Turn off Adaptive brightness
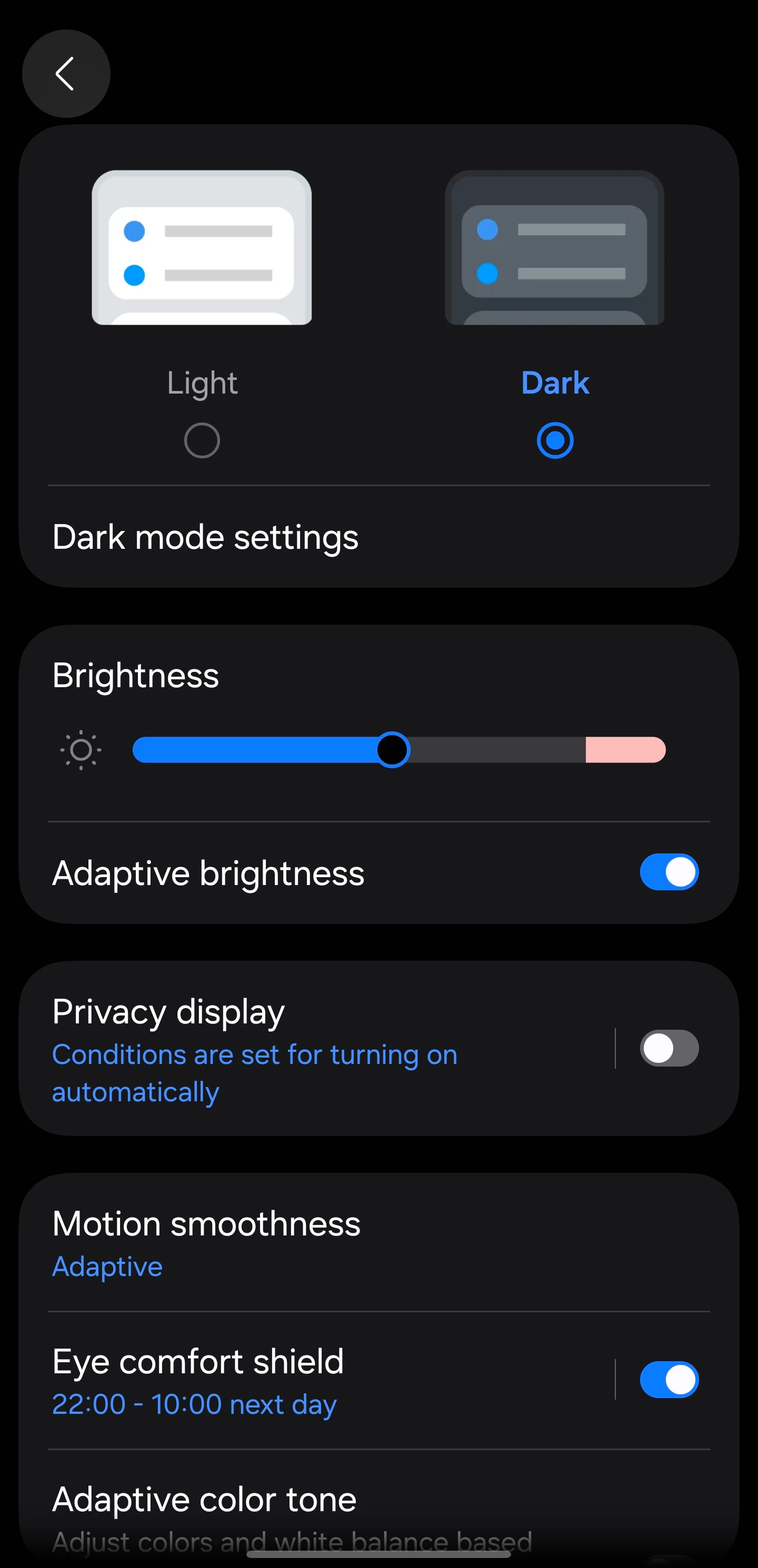Viewport: 758px width, 1568px height. [x=669, y=872]
